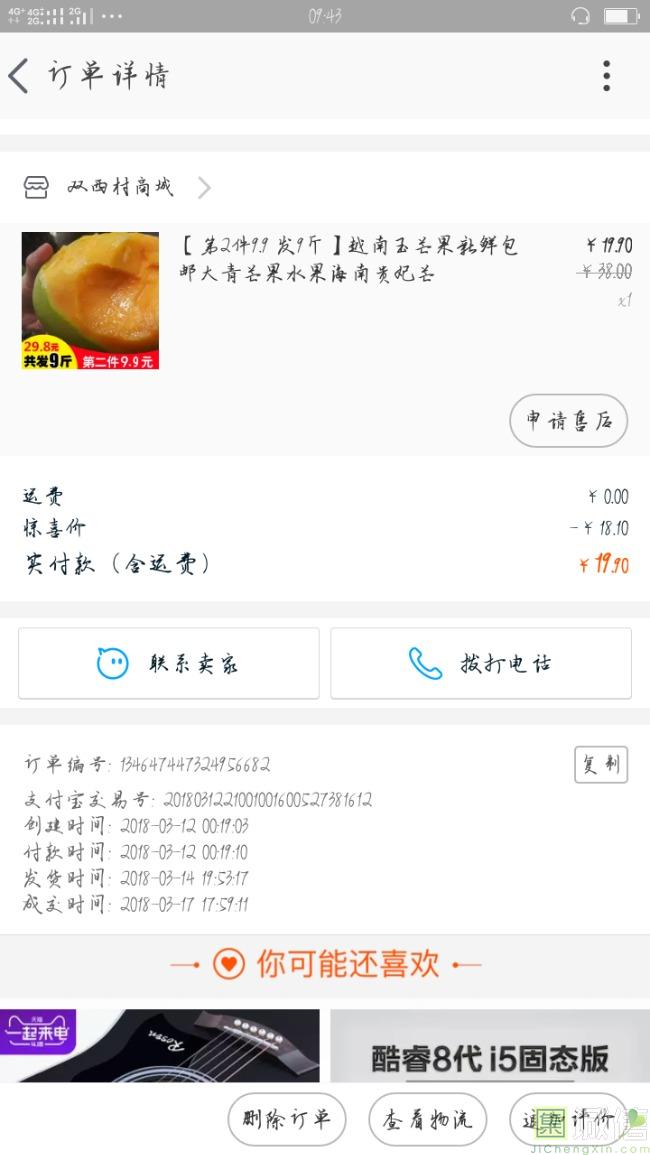Delete this order with 删除订单

287,1120
